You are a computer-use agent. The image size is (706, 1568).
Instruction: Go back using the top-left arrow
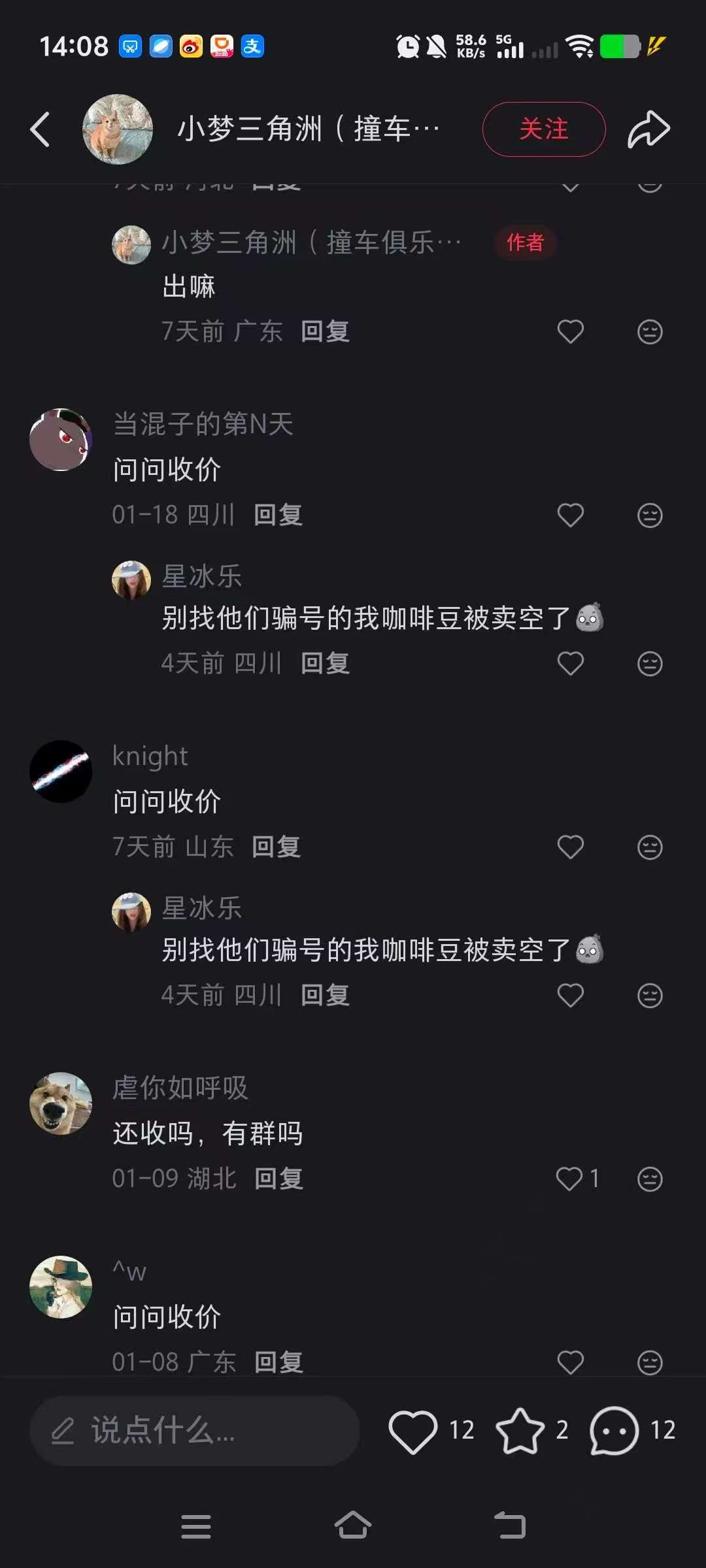point(41,129)
